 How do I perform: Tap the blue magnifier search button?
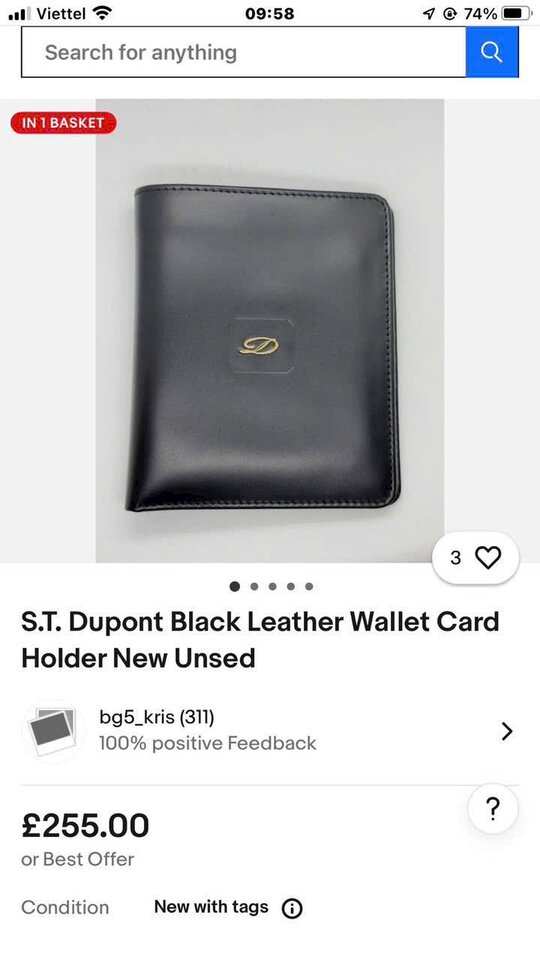(x=492, y=52)
